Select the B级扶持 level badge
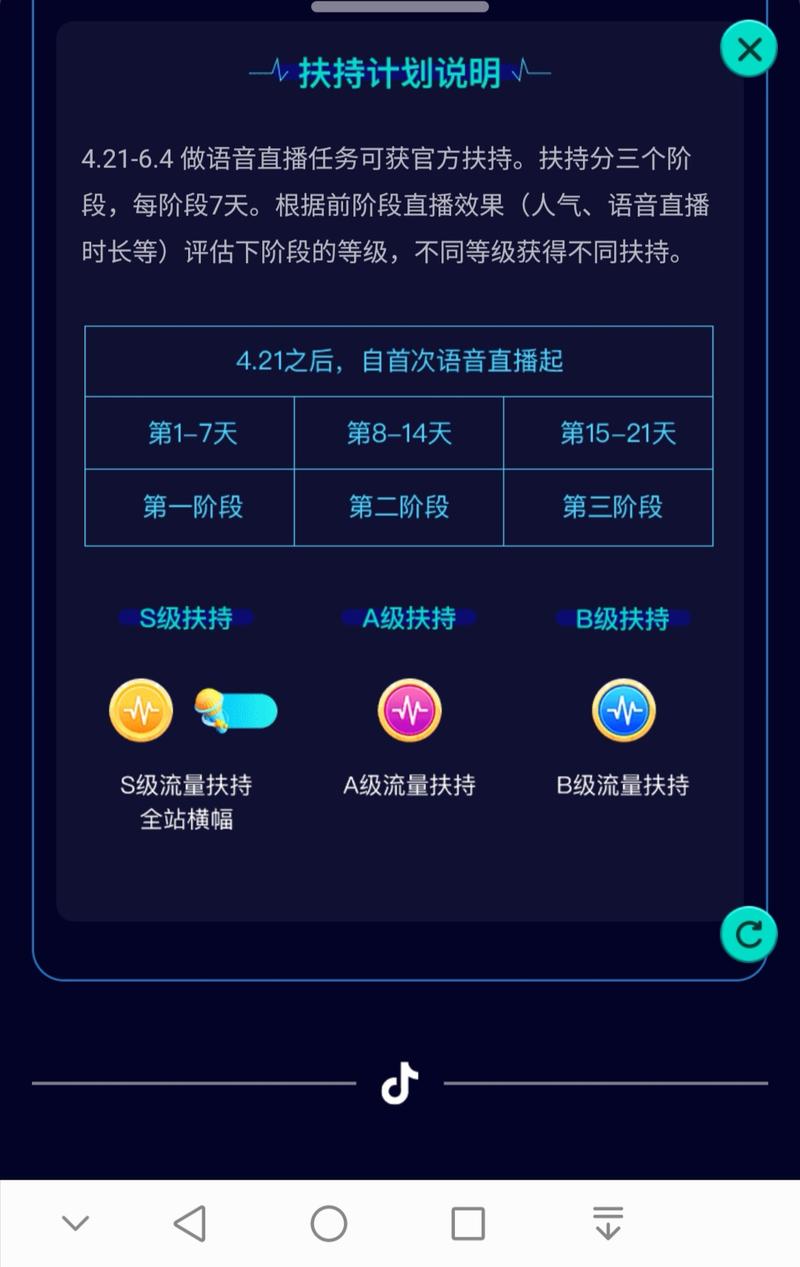This screenshot has width=800, height=1267. (x=623, y=620)
